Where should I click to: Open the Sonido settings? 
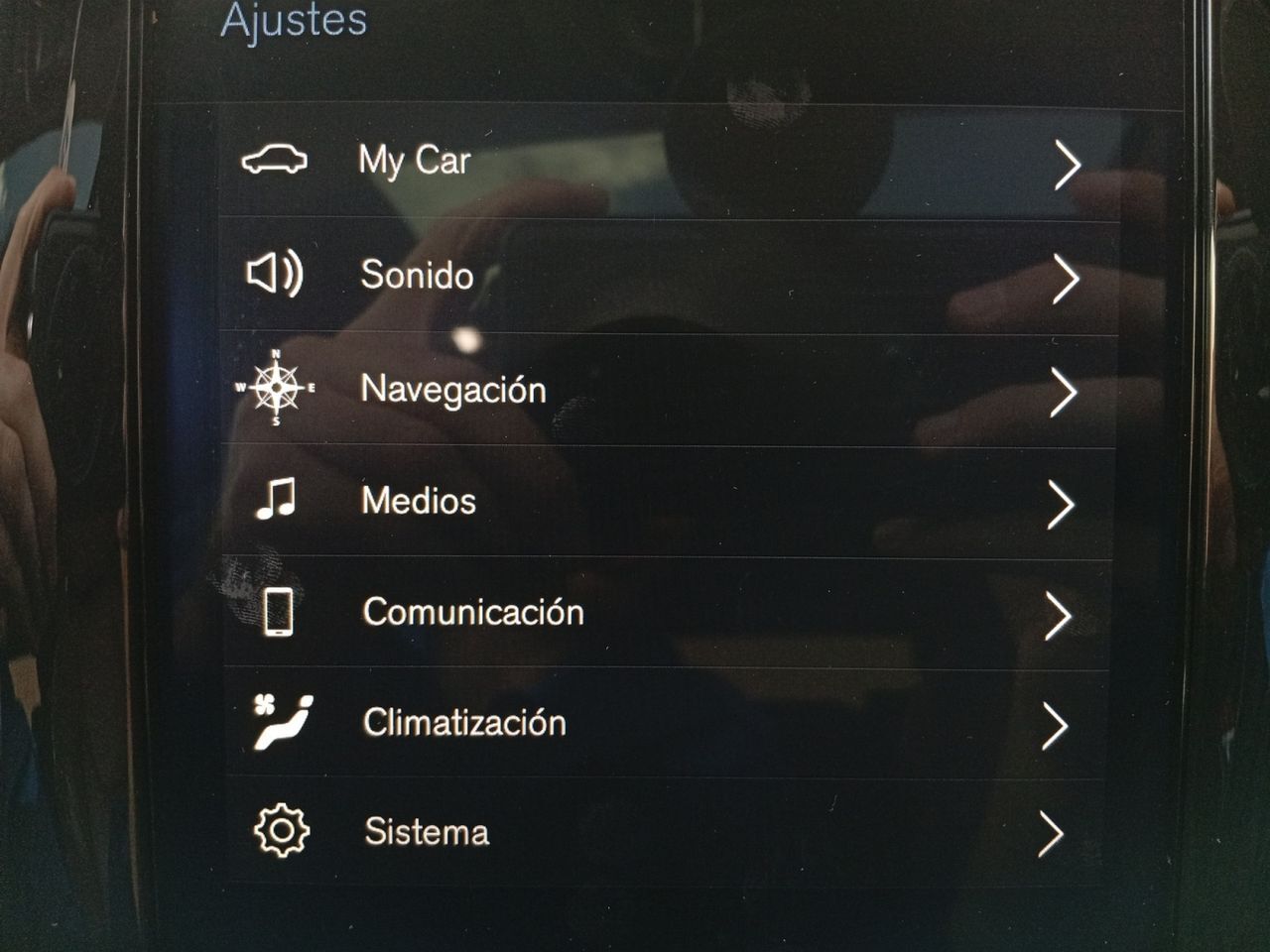(417, 275)
